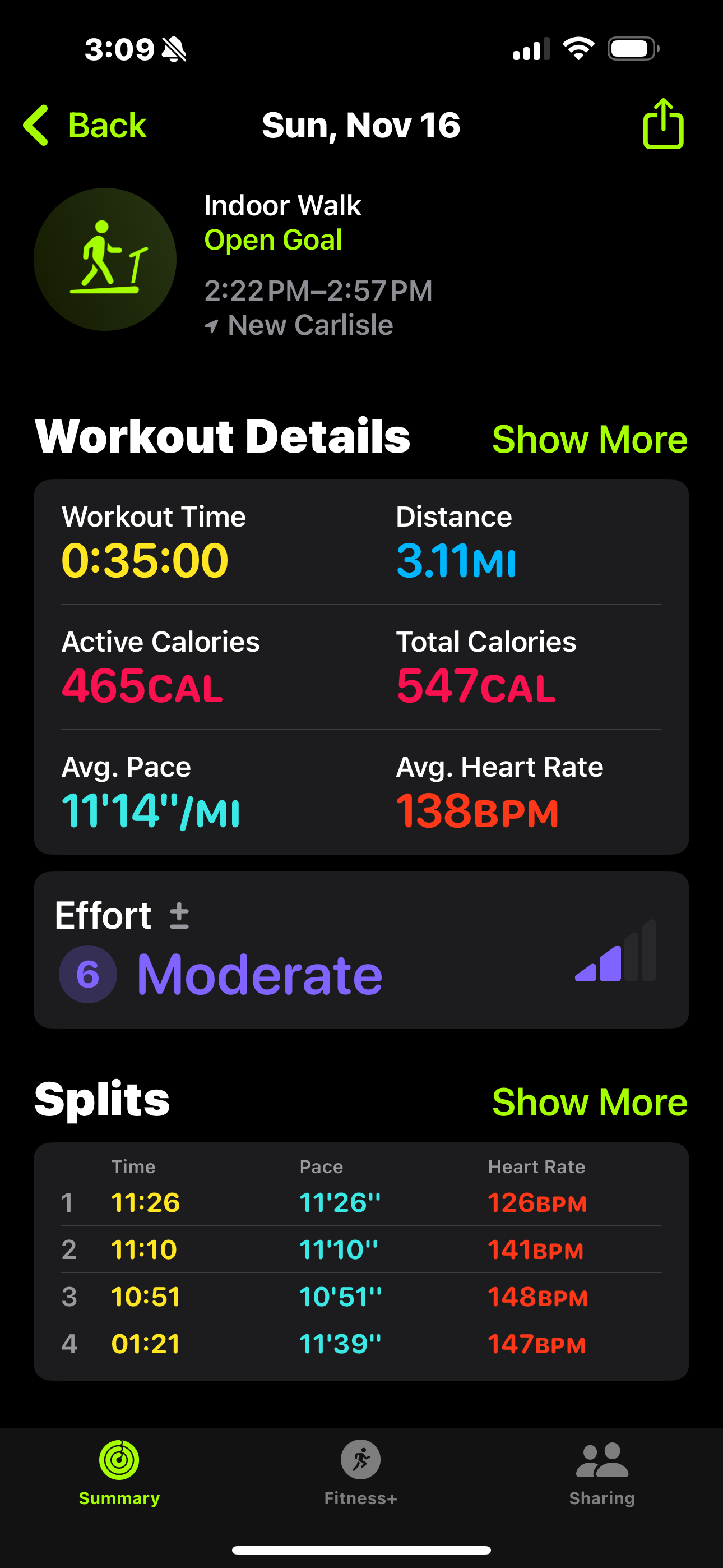Viewport: 723px width, 1568px height.
Task: Go back to the previous screen
Action: tap(85, 126)
